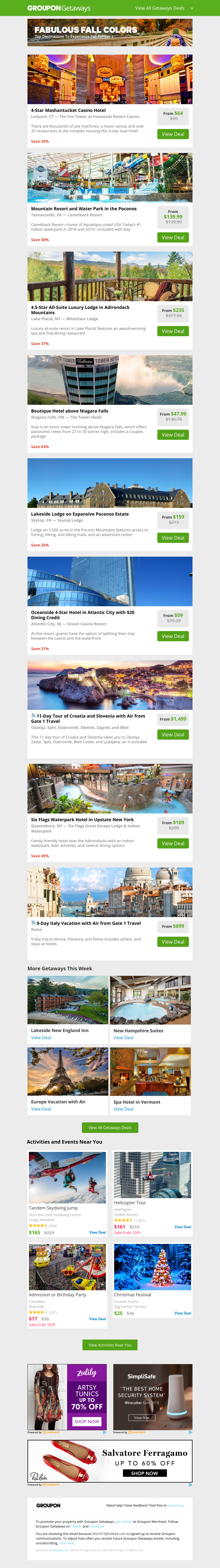Screen dimensions: 220x1568
Task: View Deal for Six Flags Waterpark Hotel
Action: tap(173, 843)
